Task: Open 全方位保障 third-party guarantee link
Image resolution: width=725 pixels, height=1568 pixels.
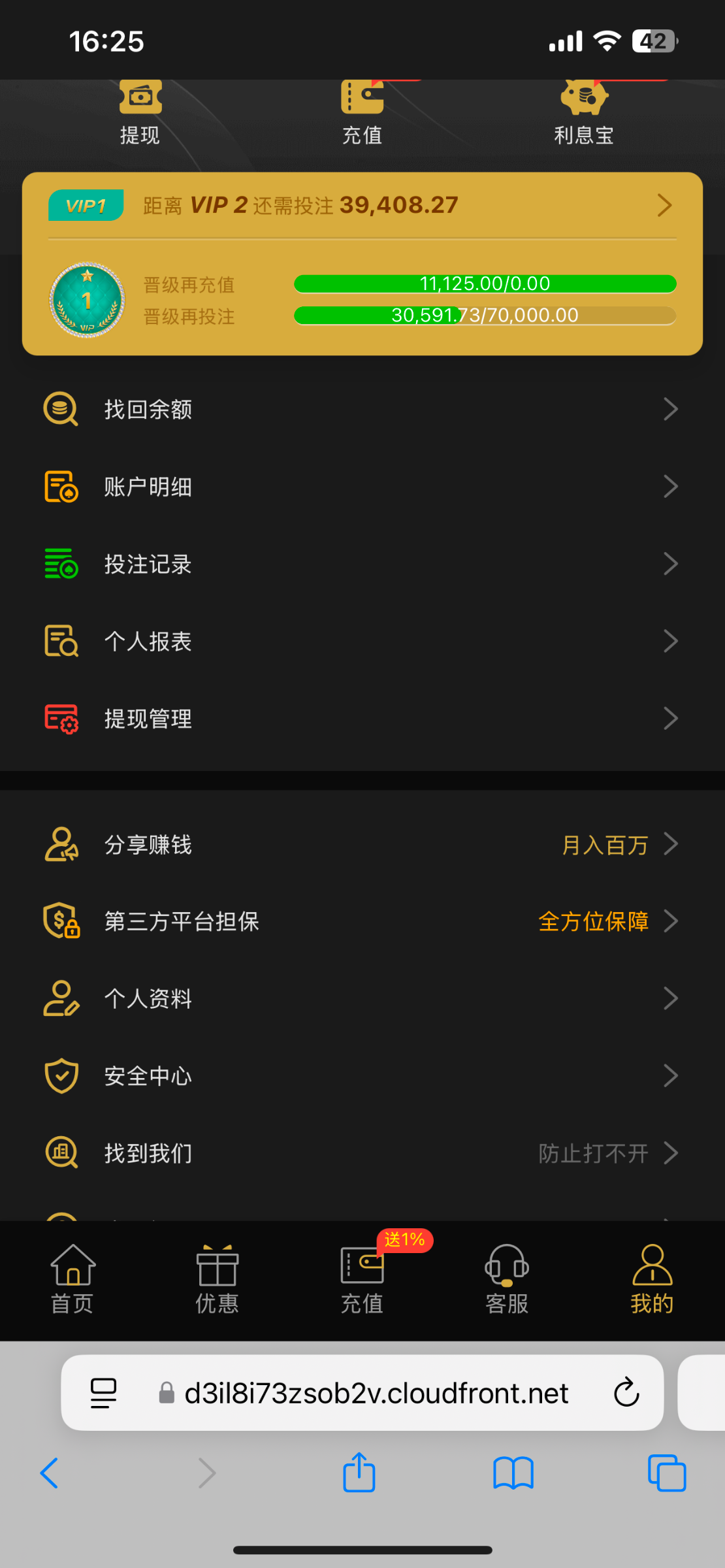Action: [592, 921]
